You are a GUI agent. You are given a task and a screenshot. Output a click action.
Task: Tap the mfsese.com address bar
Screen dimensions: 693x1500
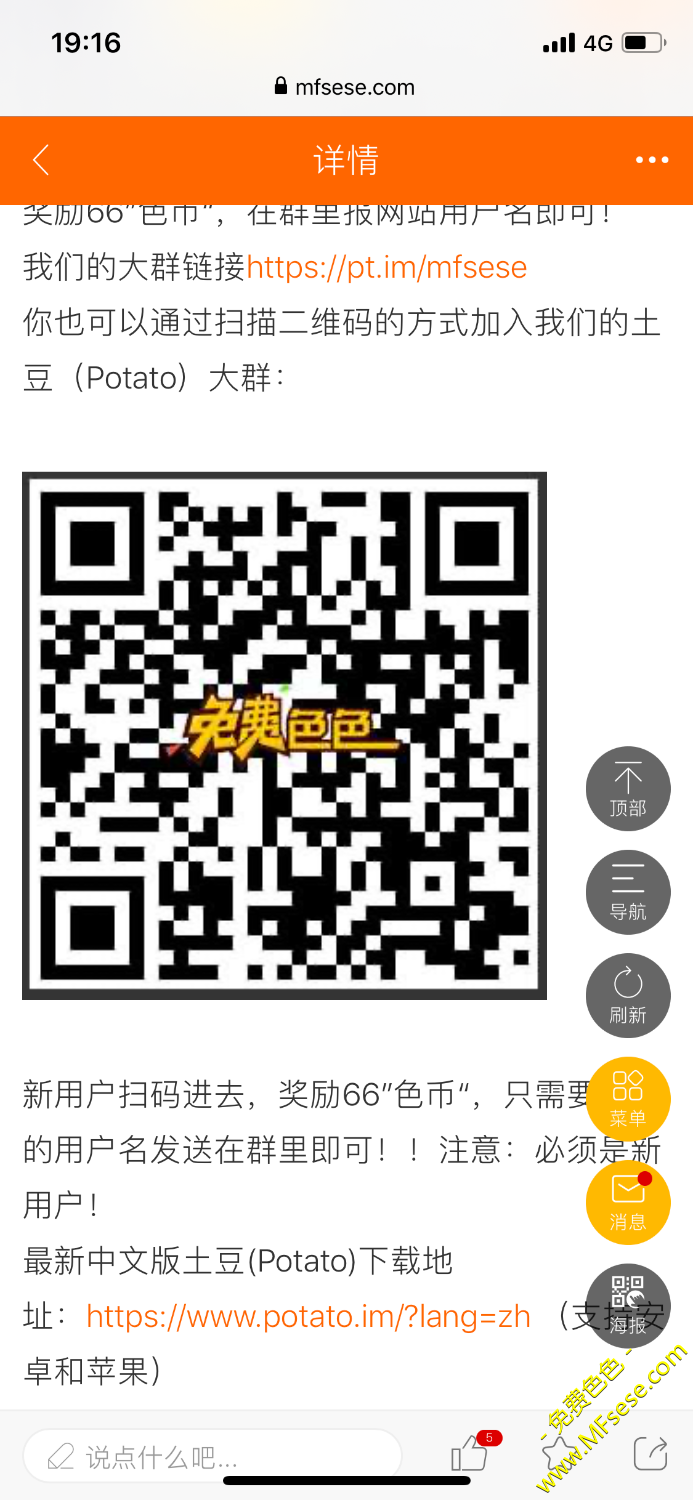(345, 87)
